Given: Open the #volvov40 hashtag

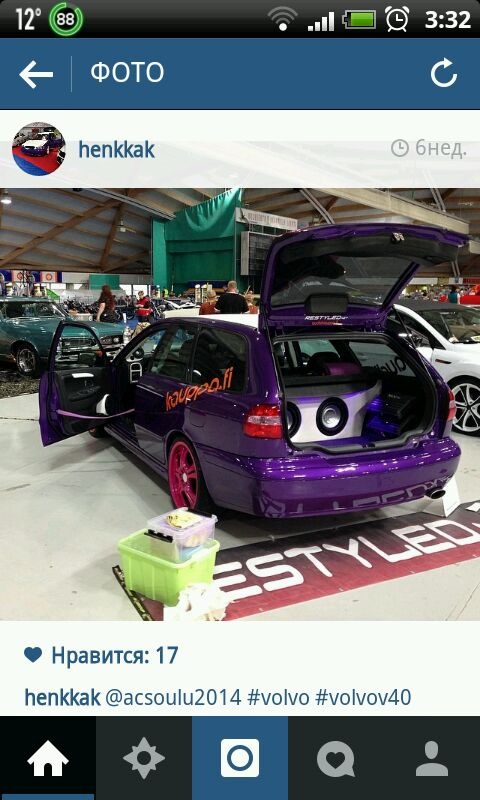Looking at the screenshot, I should coord(363,698).
